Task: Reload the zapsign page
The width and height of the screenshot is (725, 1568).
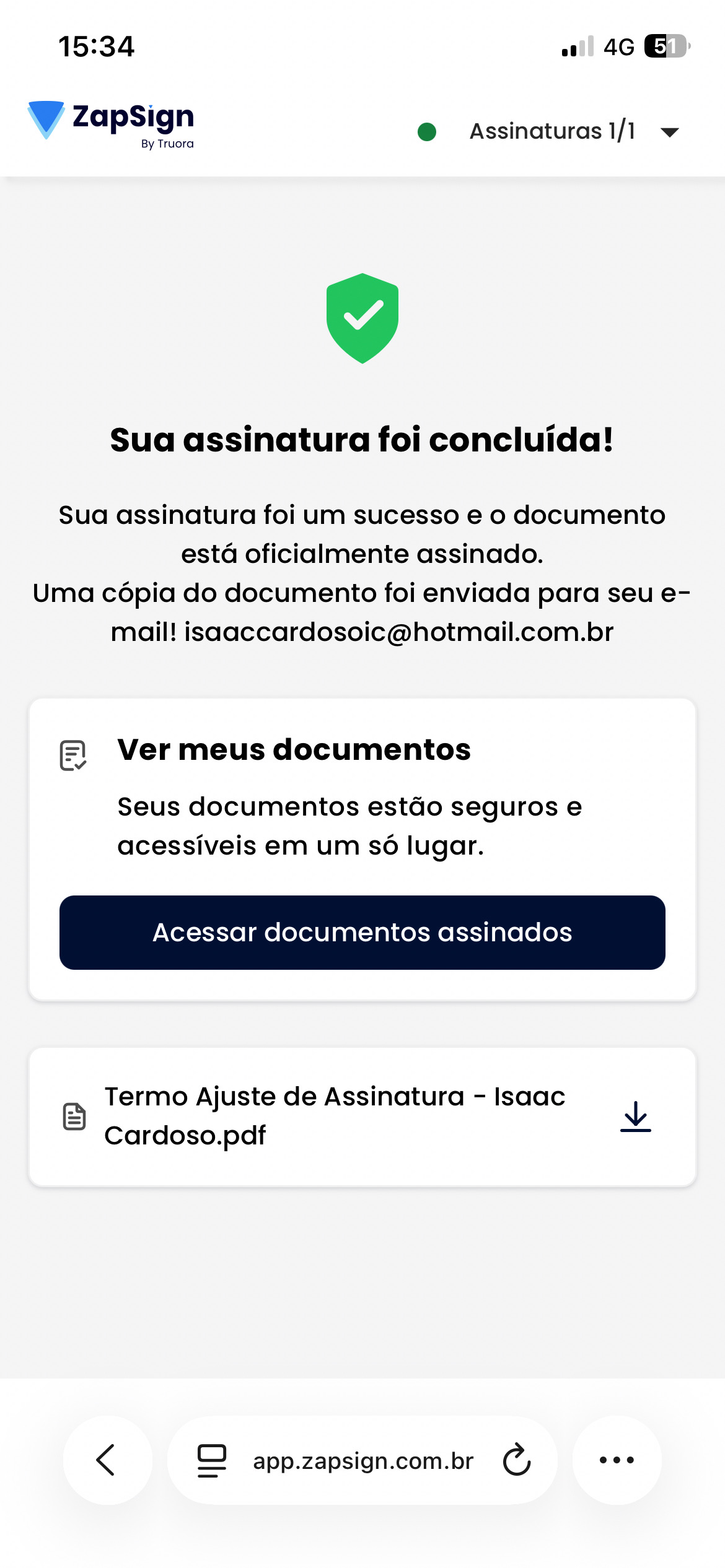Action: (x=516, y=1460)
